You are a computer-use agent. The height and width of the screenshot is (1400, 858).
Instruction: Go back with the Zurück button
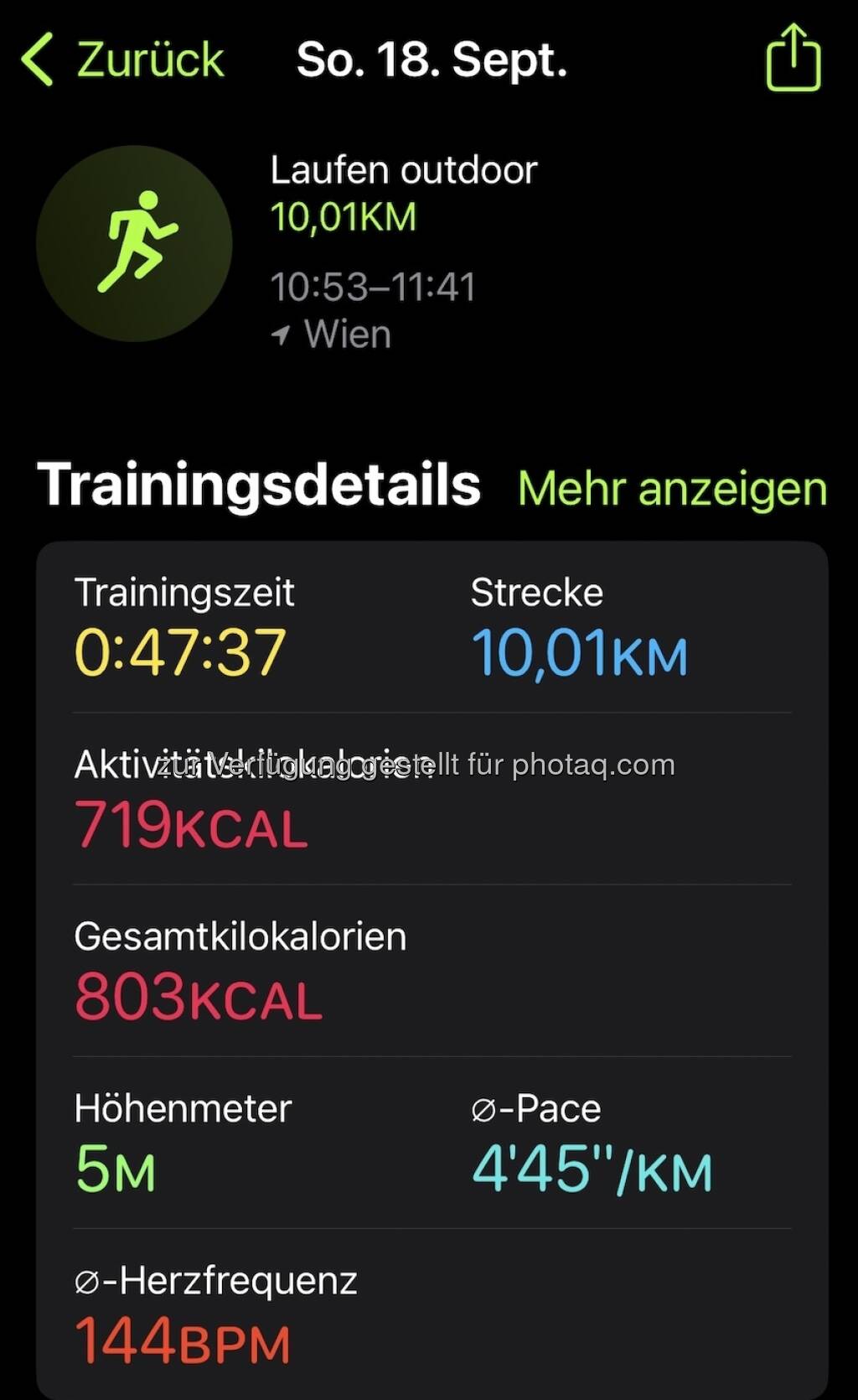[x=124, y=60]
